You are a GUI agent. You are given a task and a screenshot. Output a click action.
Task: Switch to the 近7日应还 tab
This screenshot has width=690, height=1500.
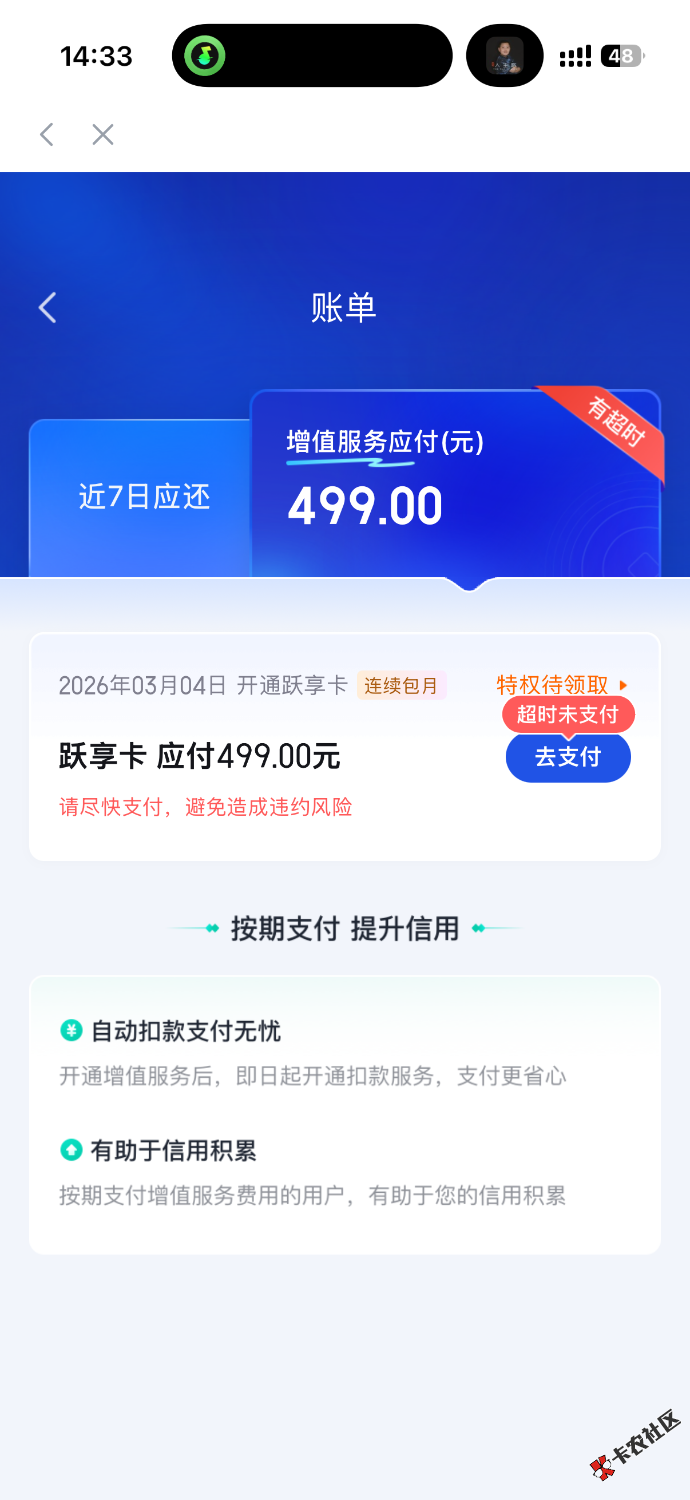click(x=144, y=497)
